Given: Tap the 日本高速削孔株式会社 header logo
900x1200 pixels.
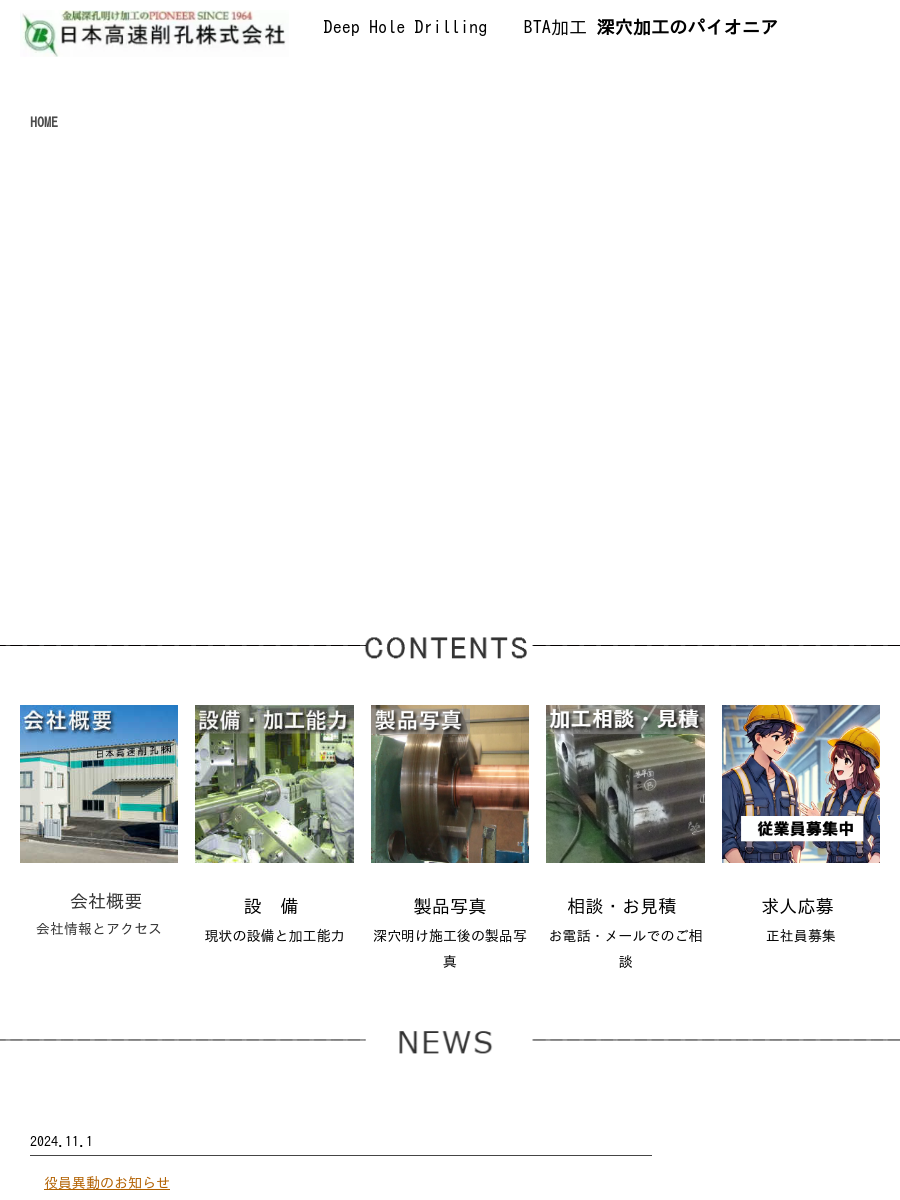Looking at the screenshot, I should point(154,33).
